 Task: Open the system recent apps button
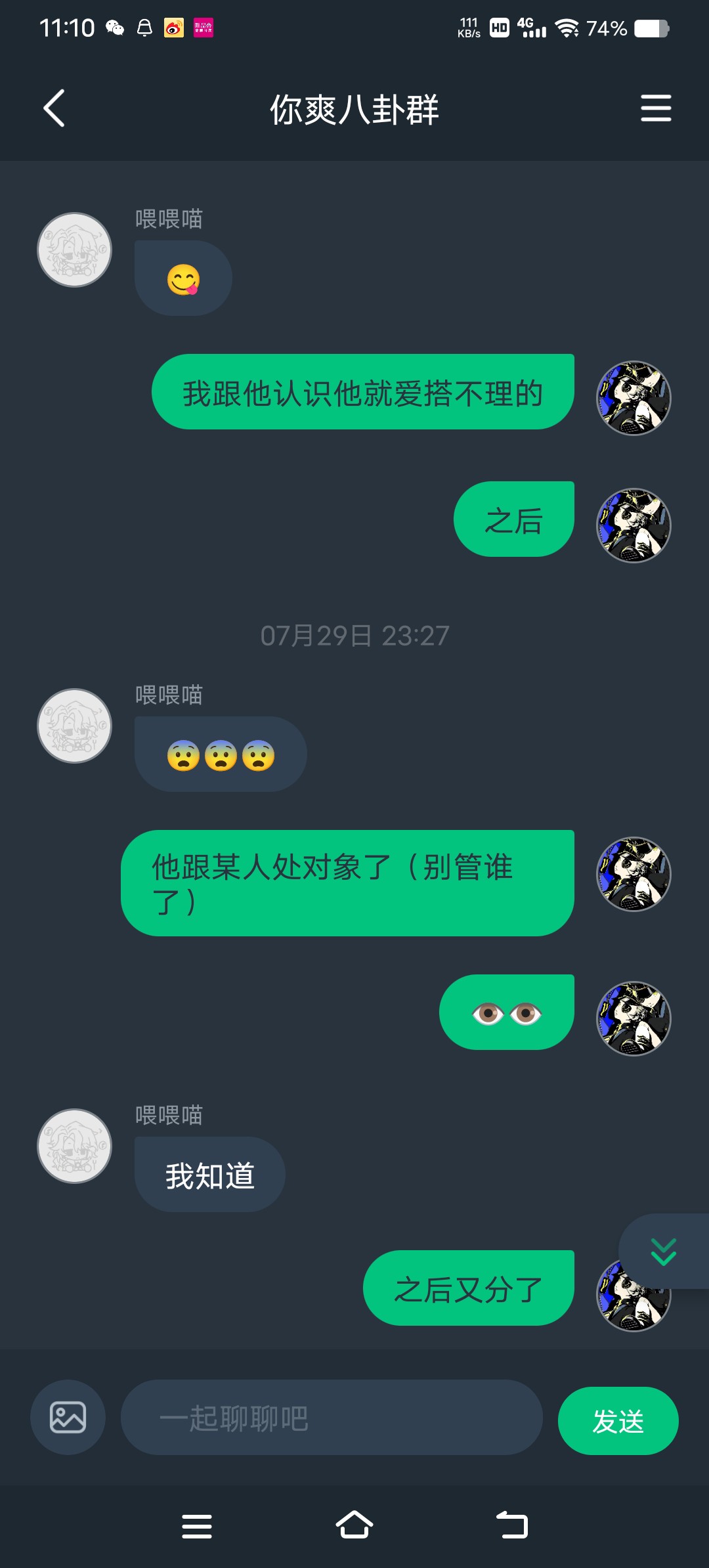[197, 1526]
